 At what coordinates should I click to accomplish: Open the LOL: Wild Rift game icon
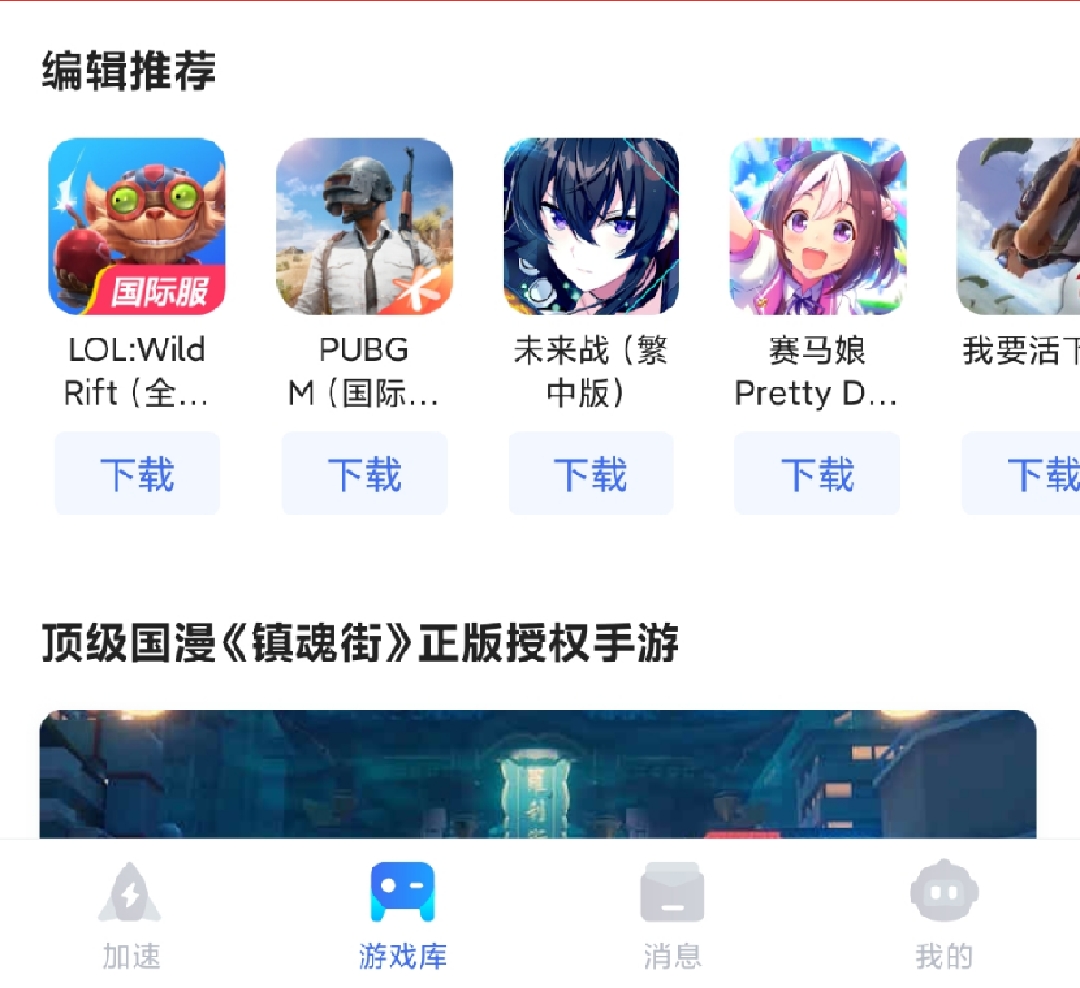click(137, 226)
